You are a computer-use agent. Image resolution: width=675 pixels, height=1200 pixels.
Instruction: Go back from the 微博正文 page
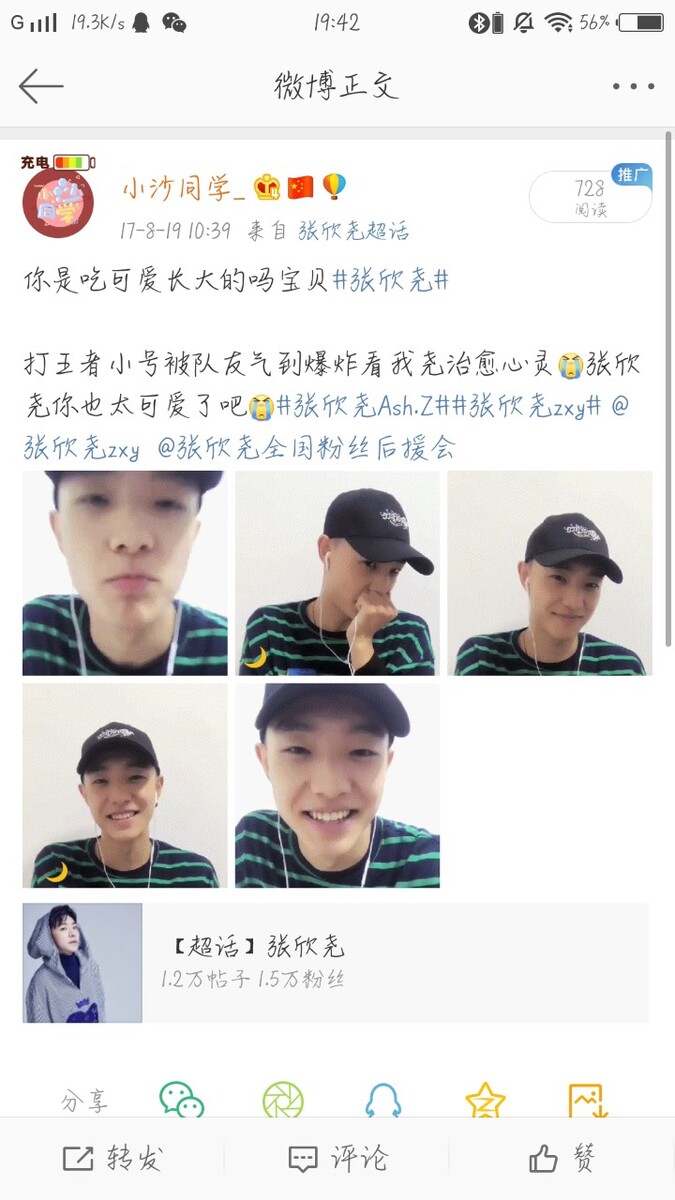tap(40, 86)
